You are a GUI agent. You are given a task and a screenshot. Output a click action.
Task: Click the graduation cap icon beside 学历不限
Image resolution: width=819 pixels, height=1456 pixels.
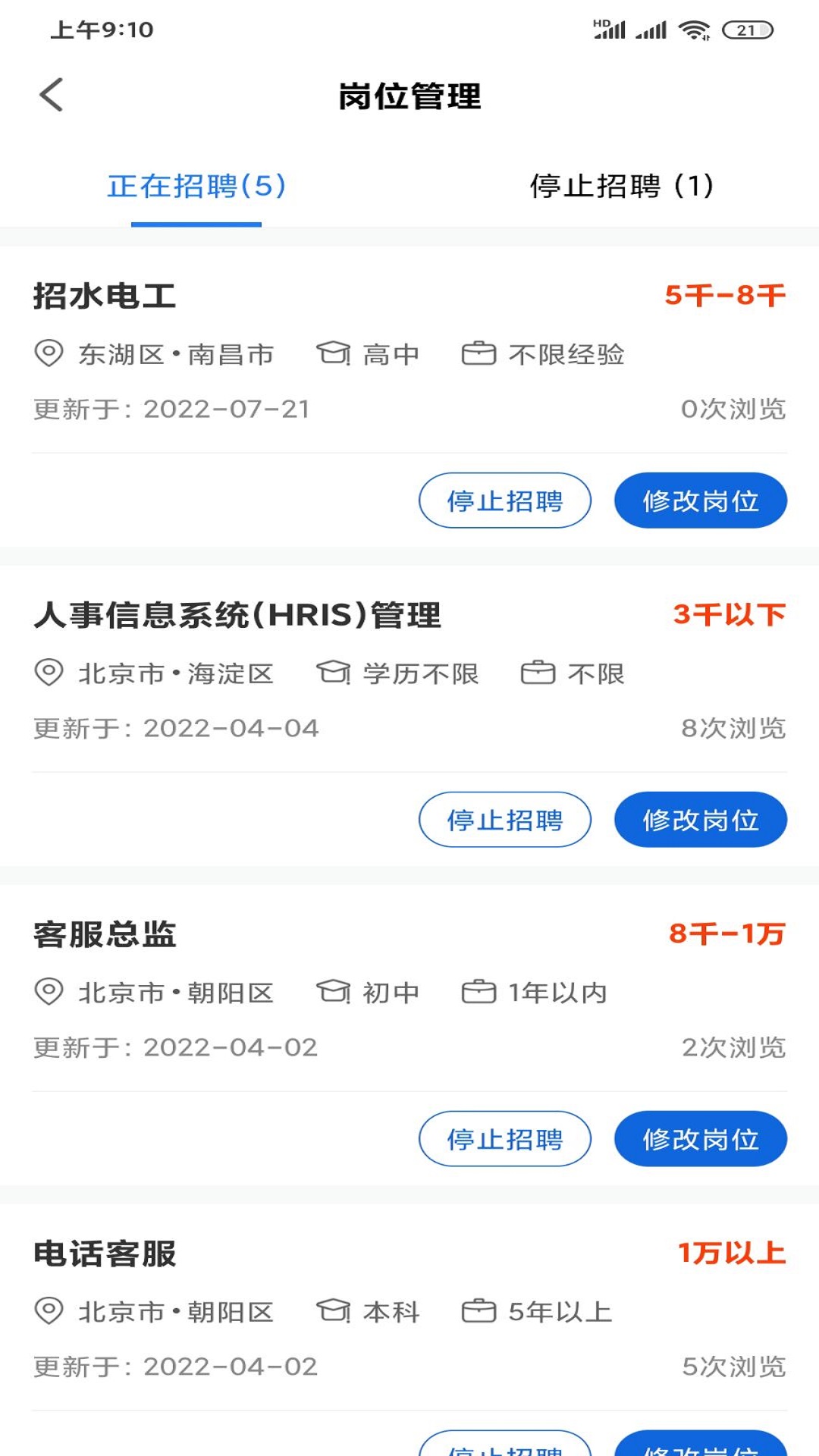click(x=333, y=673)
